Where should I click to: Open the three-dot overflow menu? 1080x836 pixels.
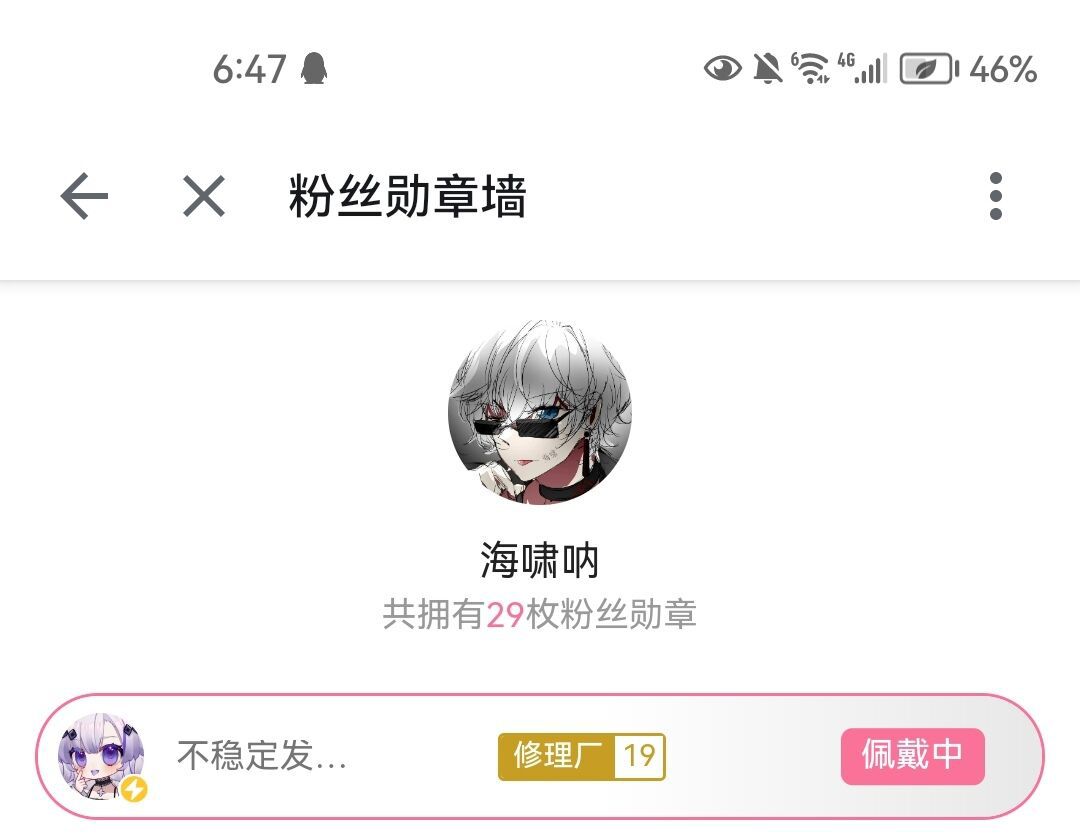point(995,196)
